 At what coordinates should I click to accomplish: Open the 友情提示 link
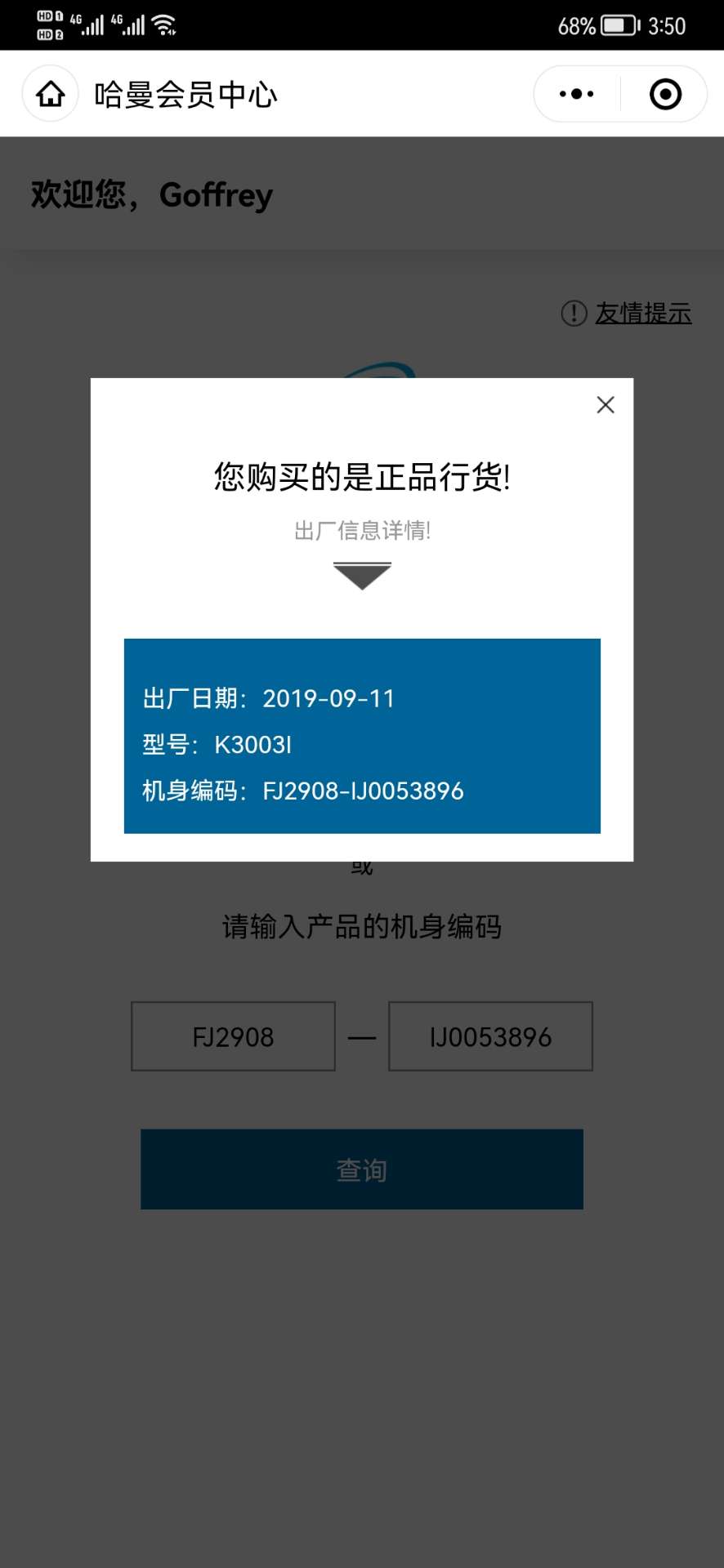[x=642, y=313]
